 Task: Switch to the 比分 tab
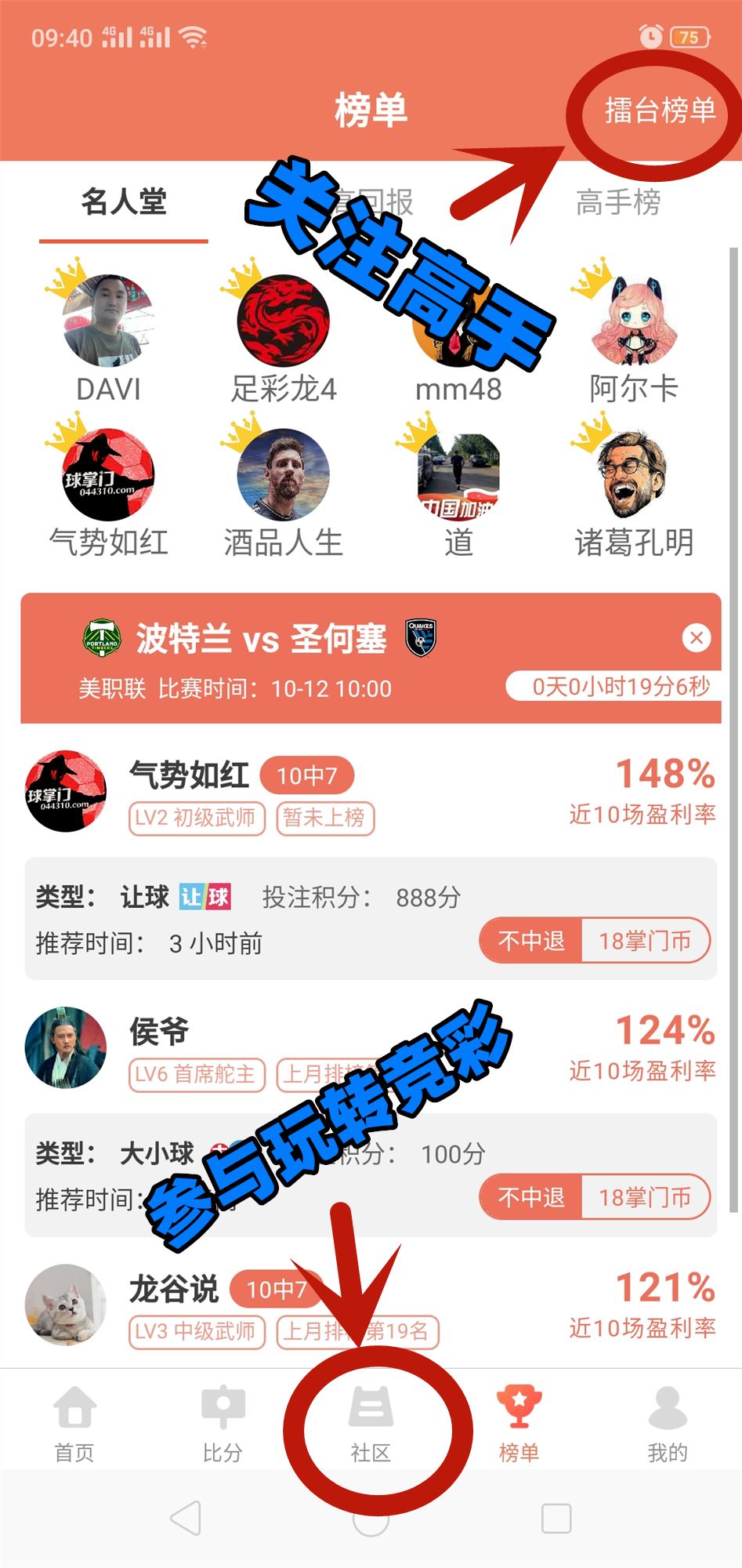(223, 1425)
